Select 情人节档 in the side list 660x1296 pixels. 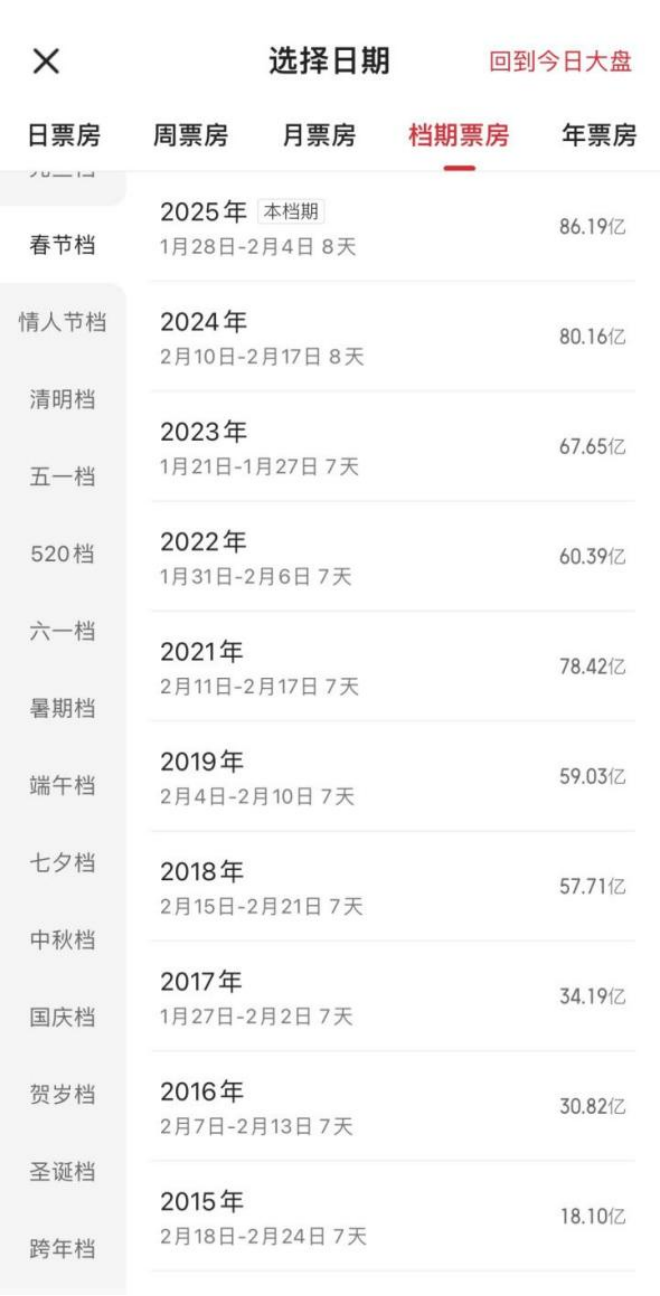63,322
